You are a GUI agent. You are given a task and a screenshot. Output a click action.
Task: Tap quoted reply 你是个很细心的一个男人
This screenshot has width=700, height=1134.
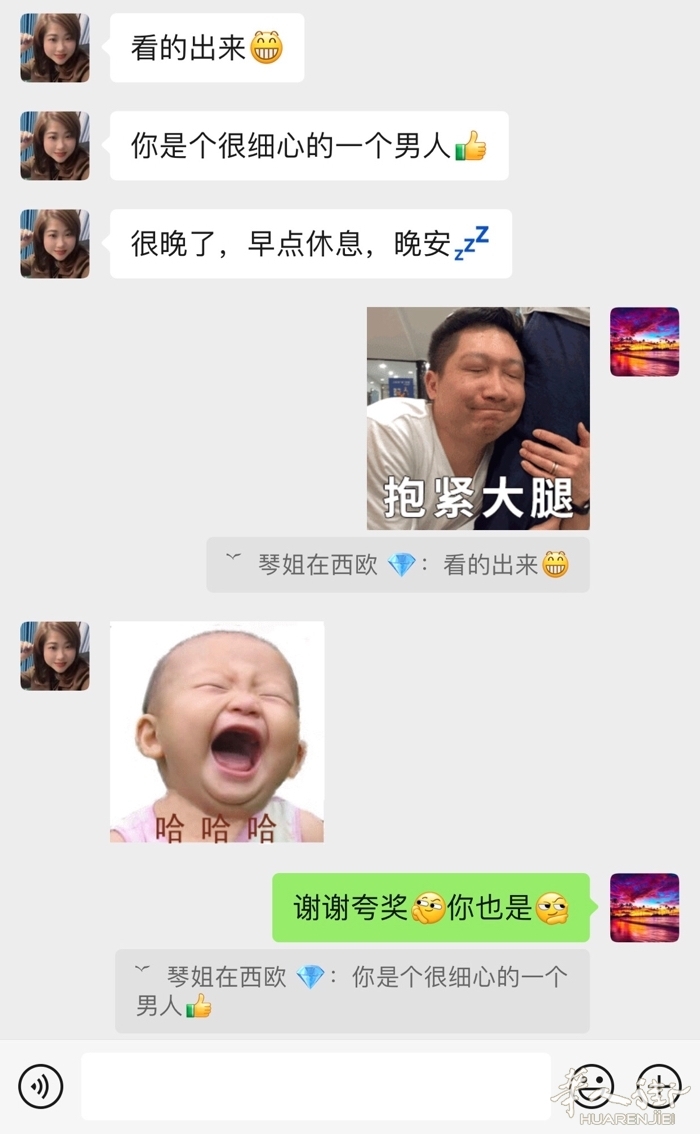[352, 991]
